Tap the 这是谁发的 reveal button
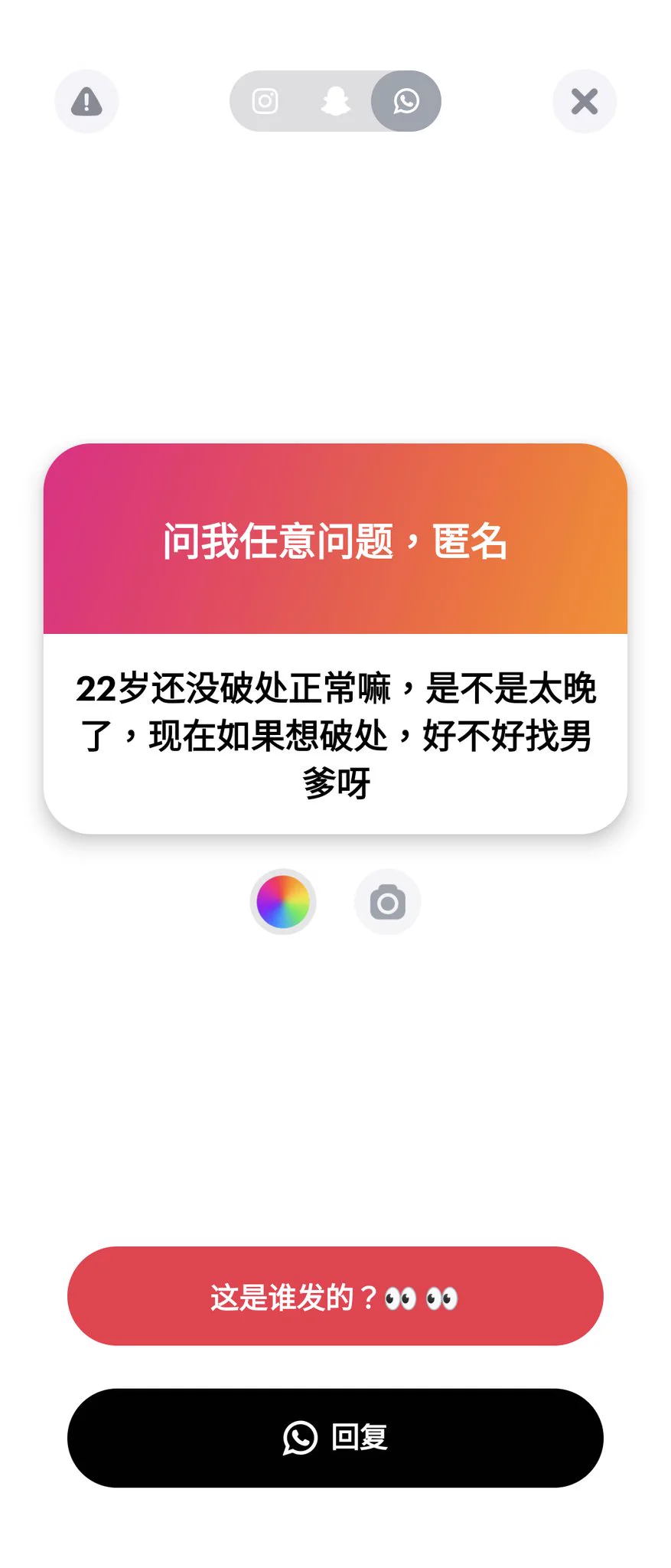The width and height of the screenshot is (671, 1568). pos(334,1296)
